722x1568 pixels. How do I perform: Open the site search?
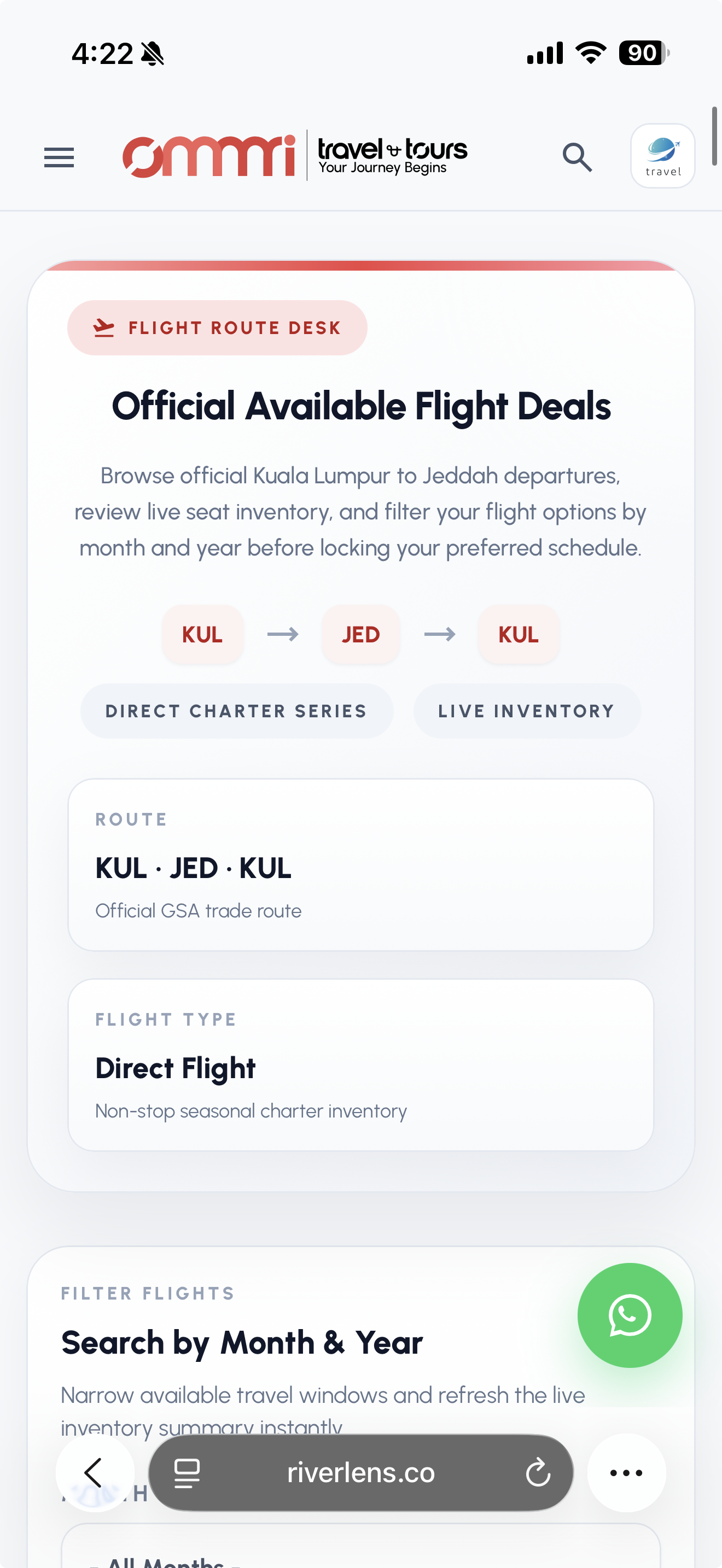coord(577,157)
